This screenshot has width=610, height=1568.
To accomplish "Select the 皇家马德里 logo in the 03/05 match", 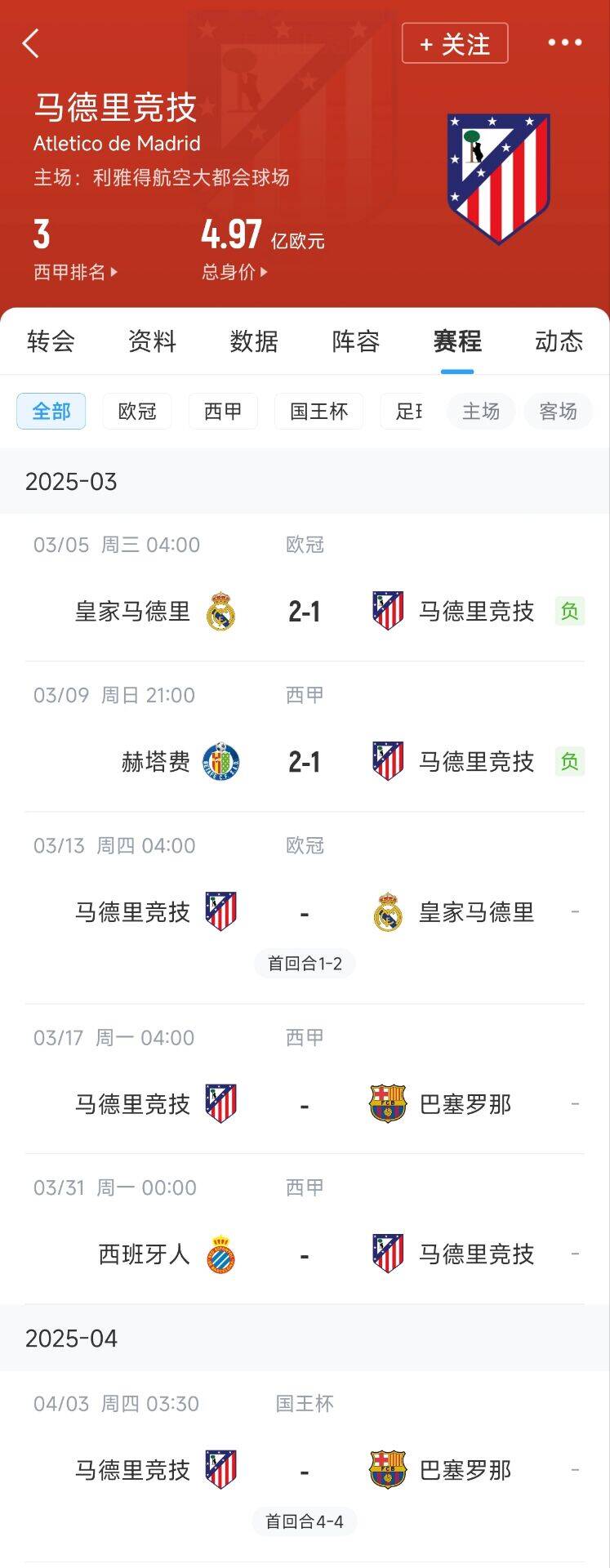I will [x=219, y=611].
